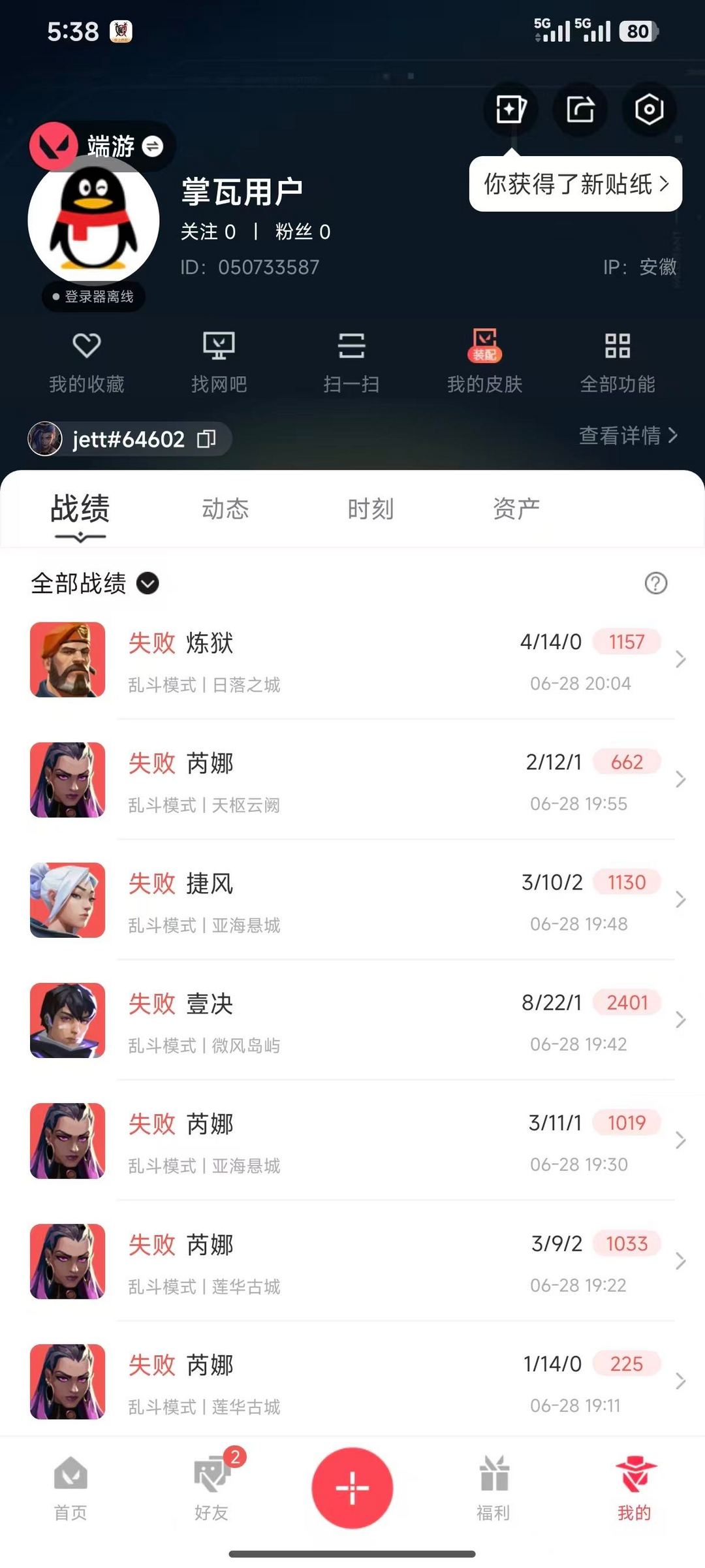Image resolution: width=705 pixels, height=1568 pixels.
Task: Open the 你获得了新贴纸 tooltip
Action: click(576, 184)
